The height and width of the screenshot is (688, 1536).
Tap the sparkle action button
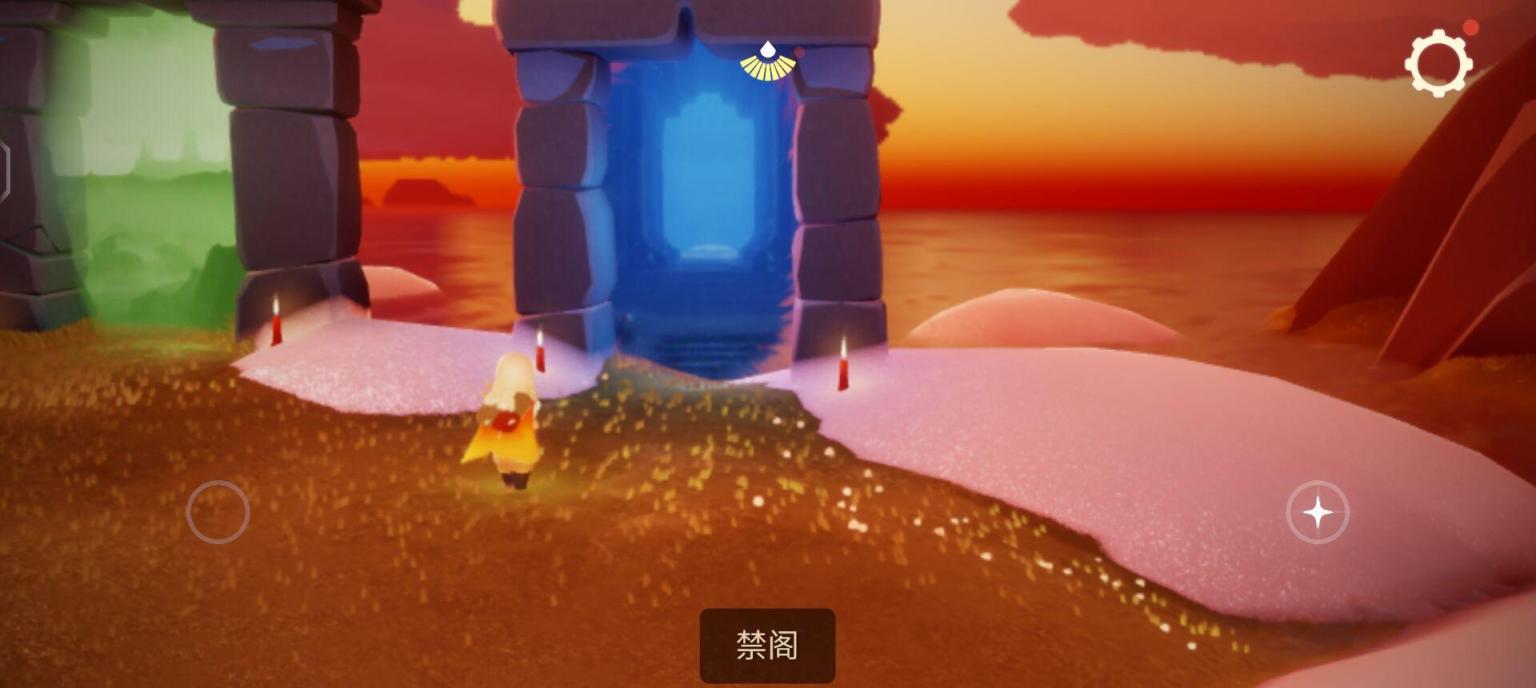pos(1317,513)
